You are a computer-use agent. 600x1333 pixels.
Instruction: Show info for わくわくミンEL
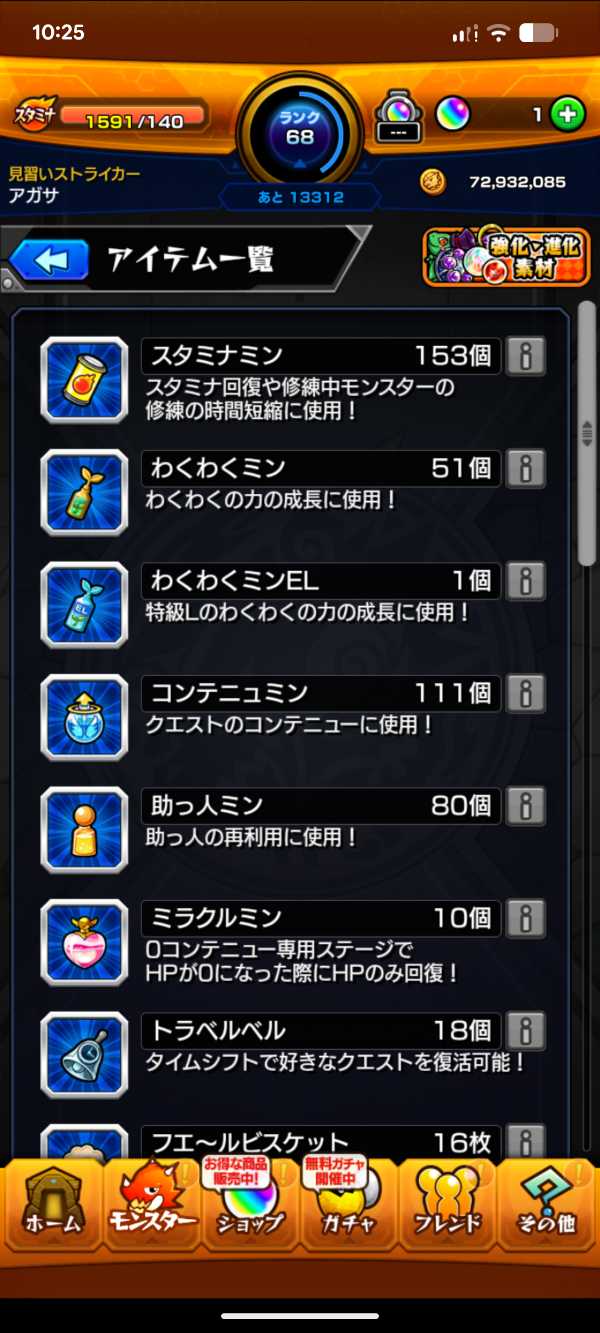tap(524, 580)
